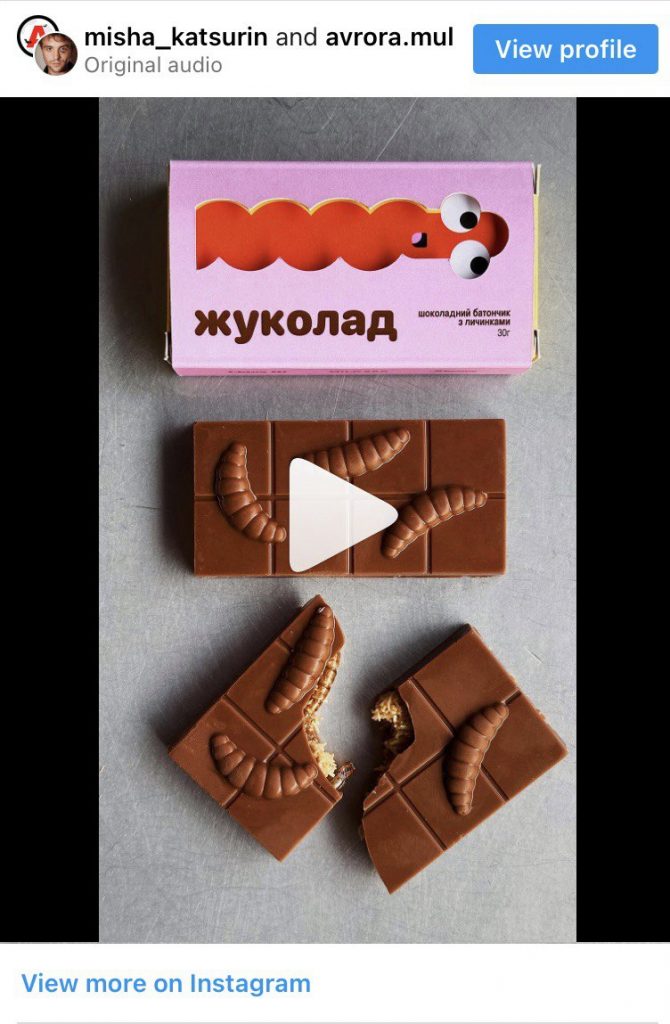Tap the profile avatar picture
This screenshot has width=670, height=1024.
coord(47,46)
